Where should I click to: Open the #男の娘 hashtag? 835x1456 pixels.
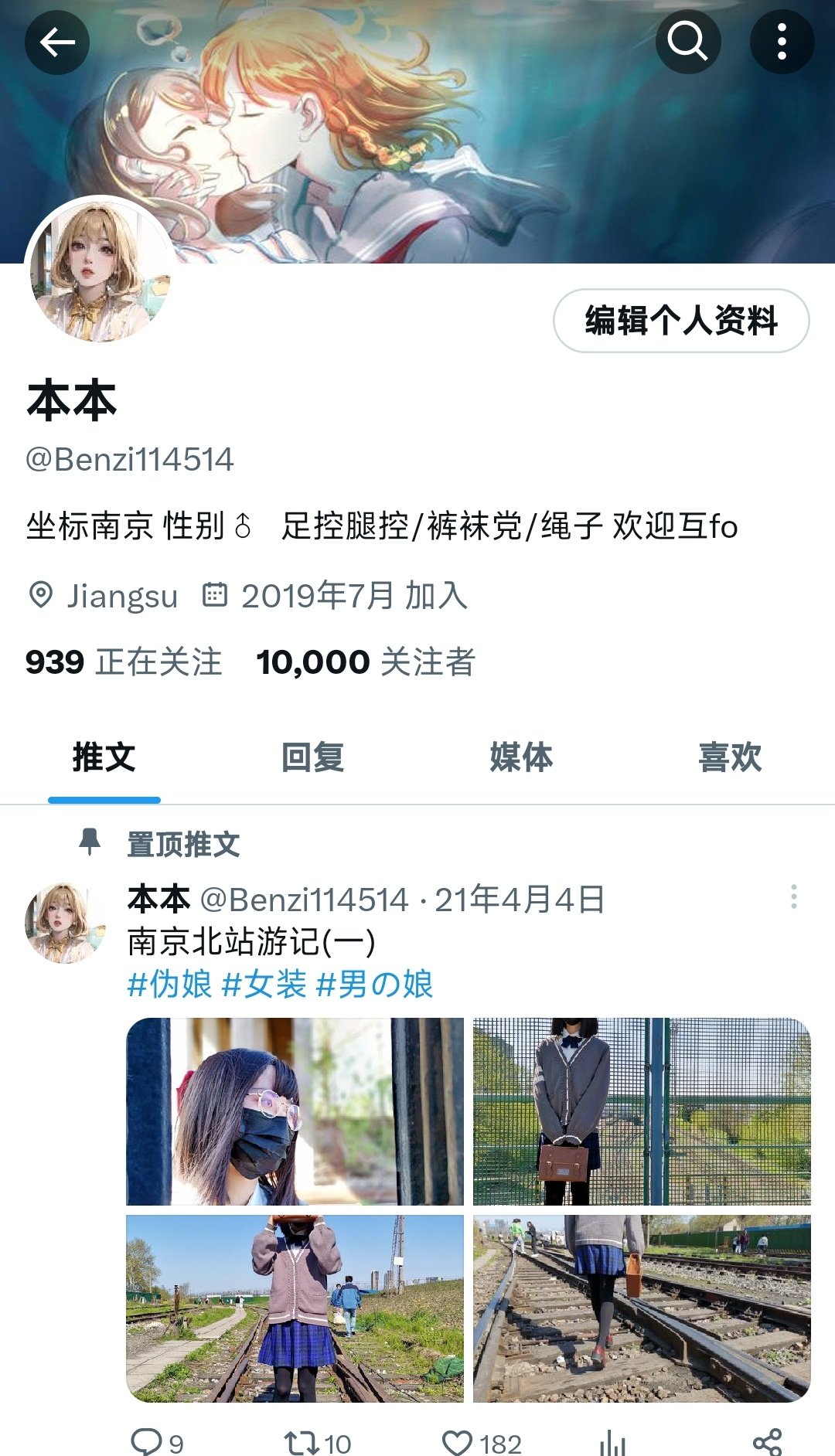tap(374, 985)
